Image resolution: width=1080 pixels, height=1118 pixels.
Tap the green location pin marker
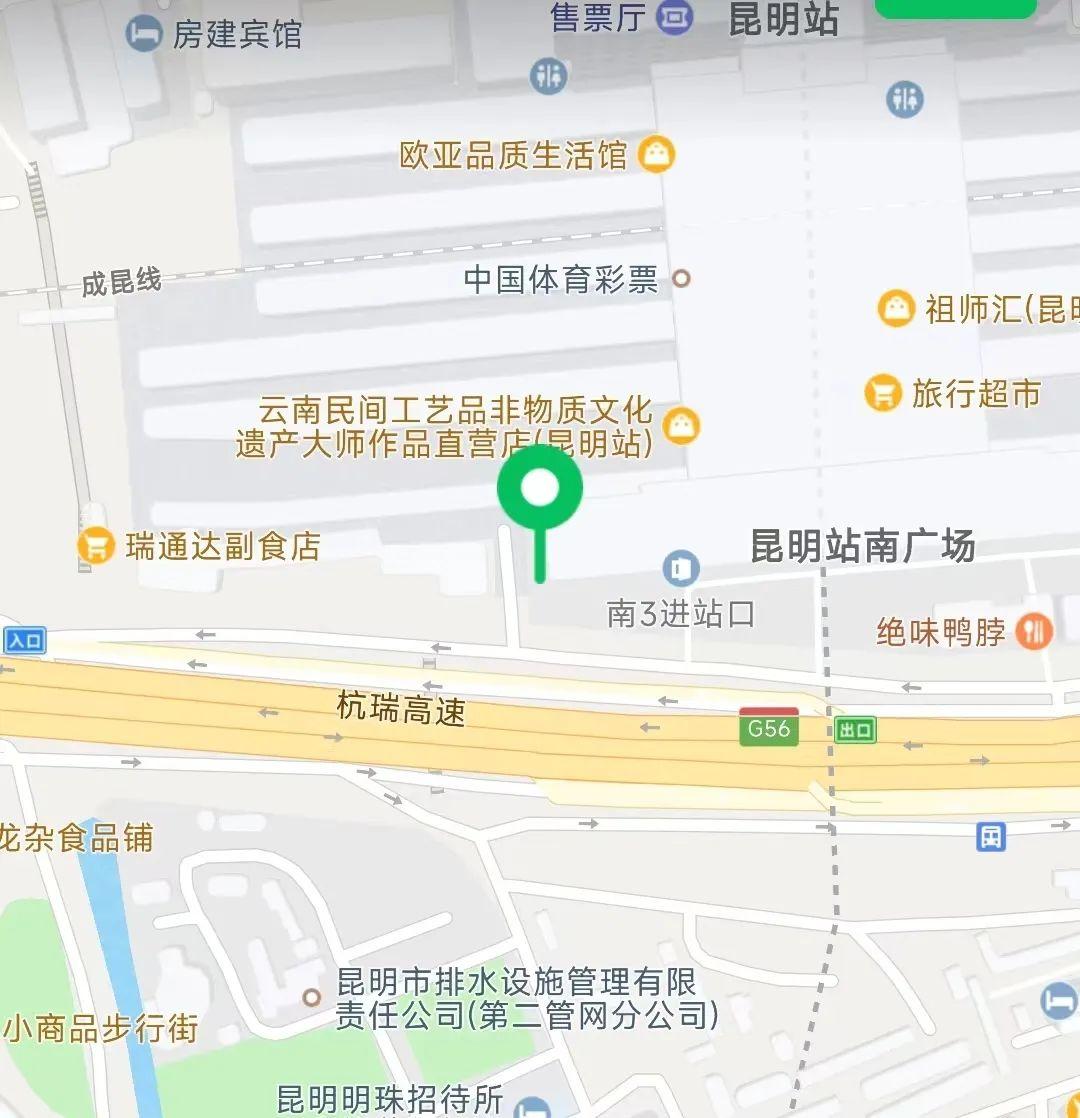[539, 489]
